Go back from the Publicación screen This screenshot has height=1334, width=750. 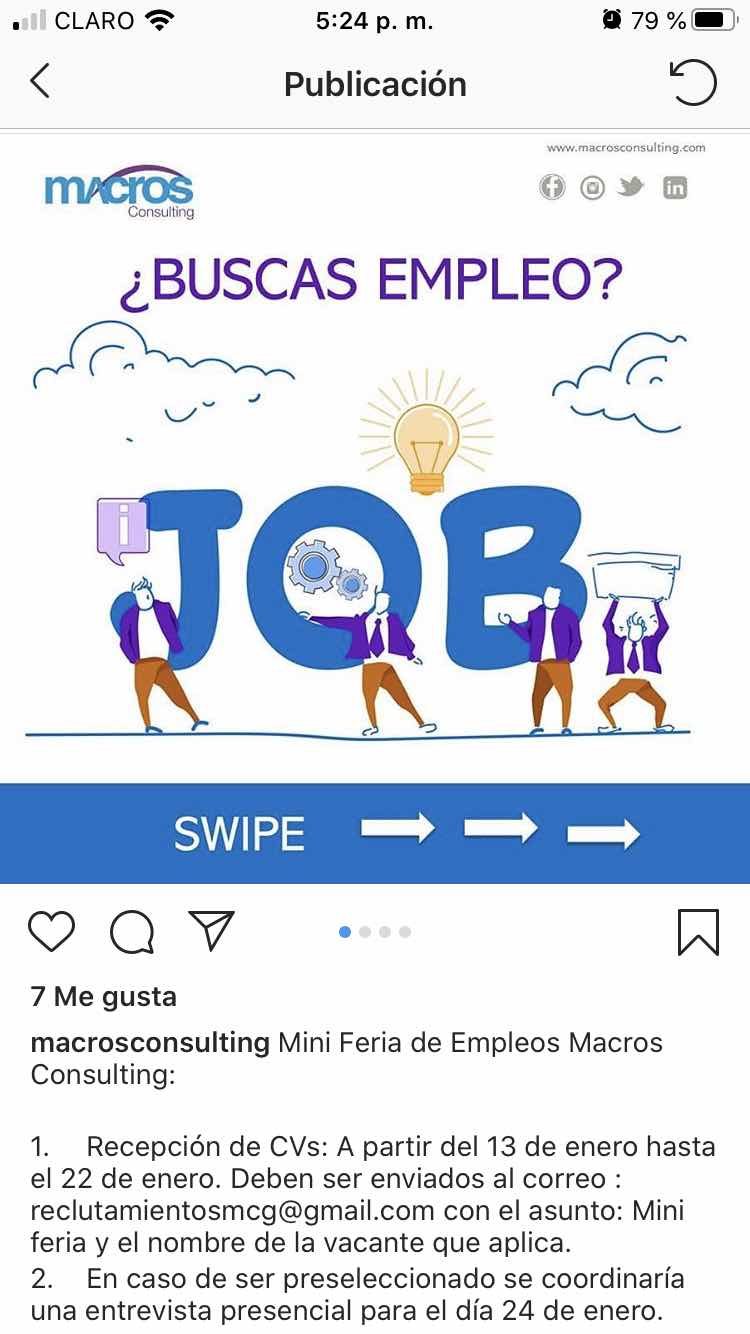[40, 82]
